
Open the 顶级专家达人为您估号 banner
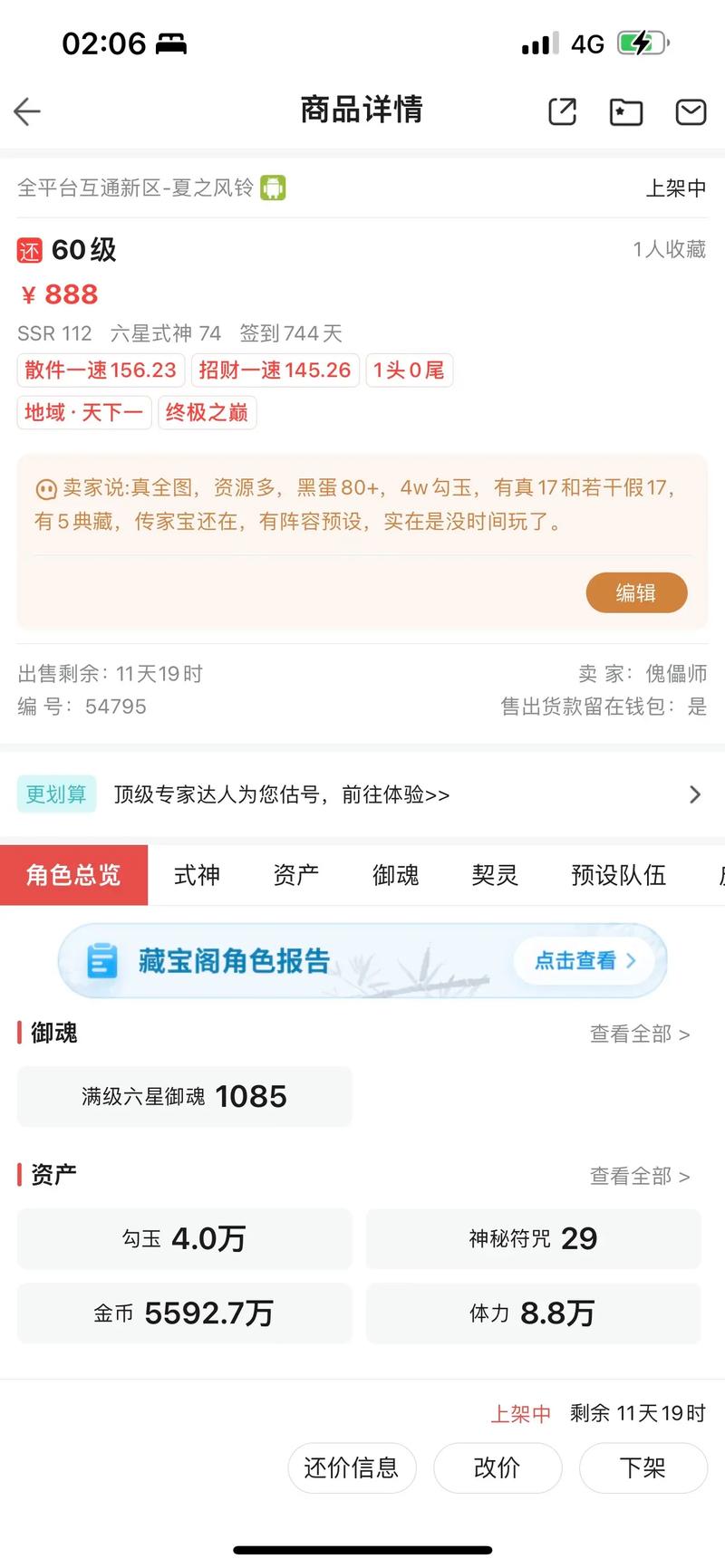coord(362,794)
